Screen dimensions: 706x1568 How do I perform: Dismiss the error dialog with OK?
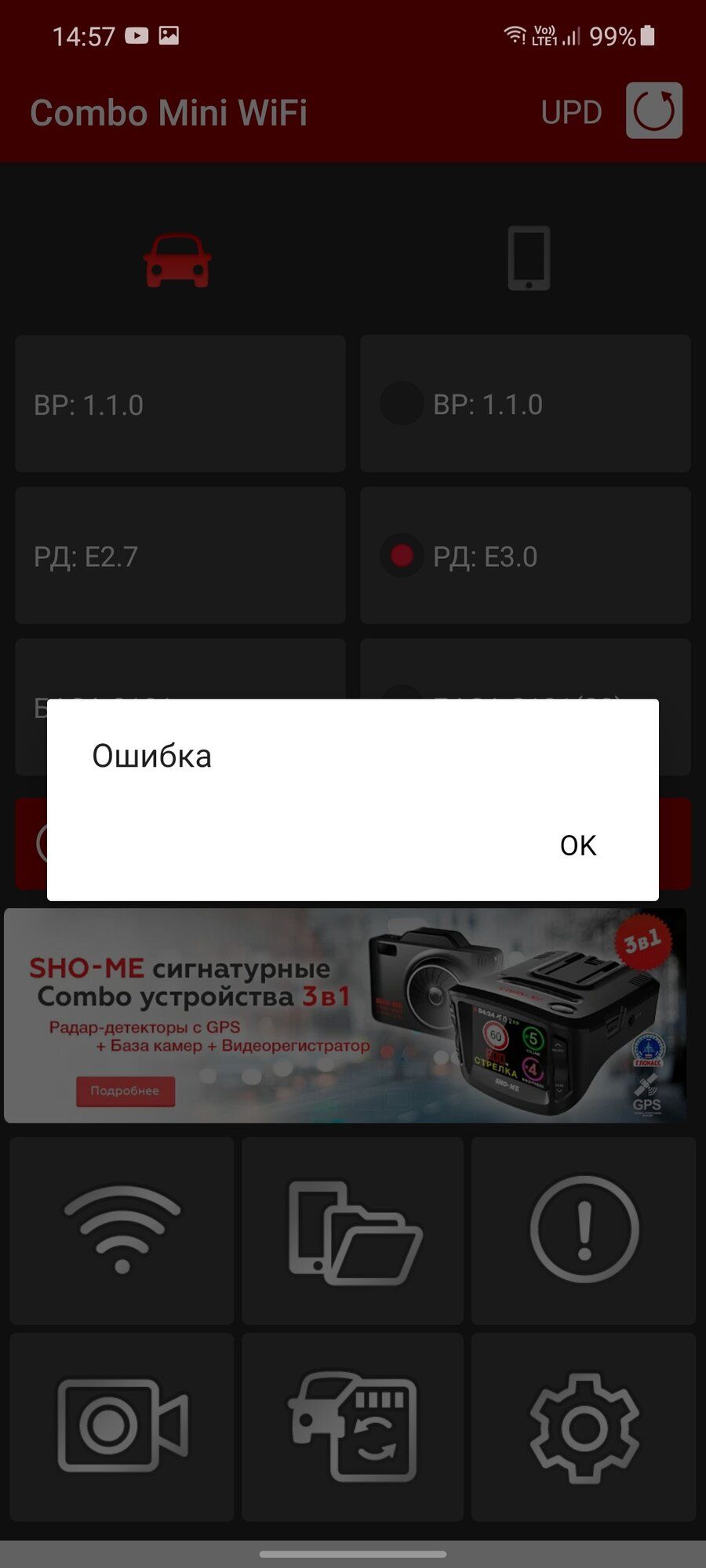coord(578,845)
